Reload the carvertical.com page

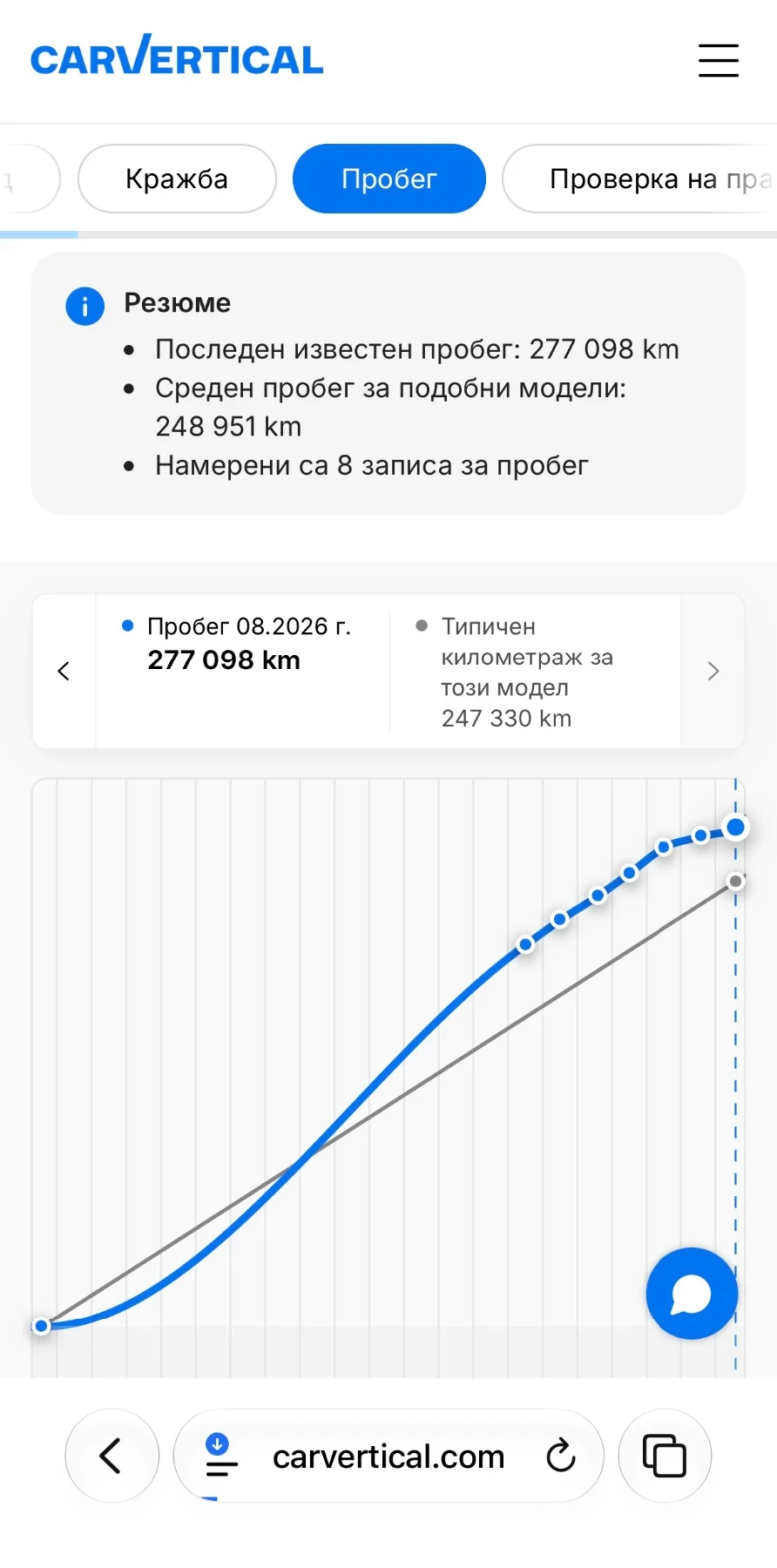point(560,1456)
